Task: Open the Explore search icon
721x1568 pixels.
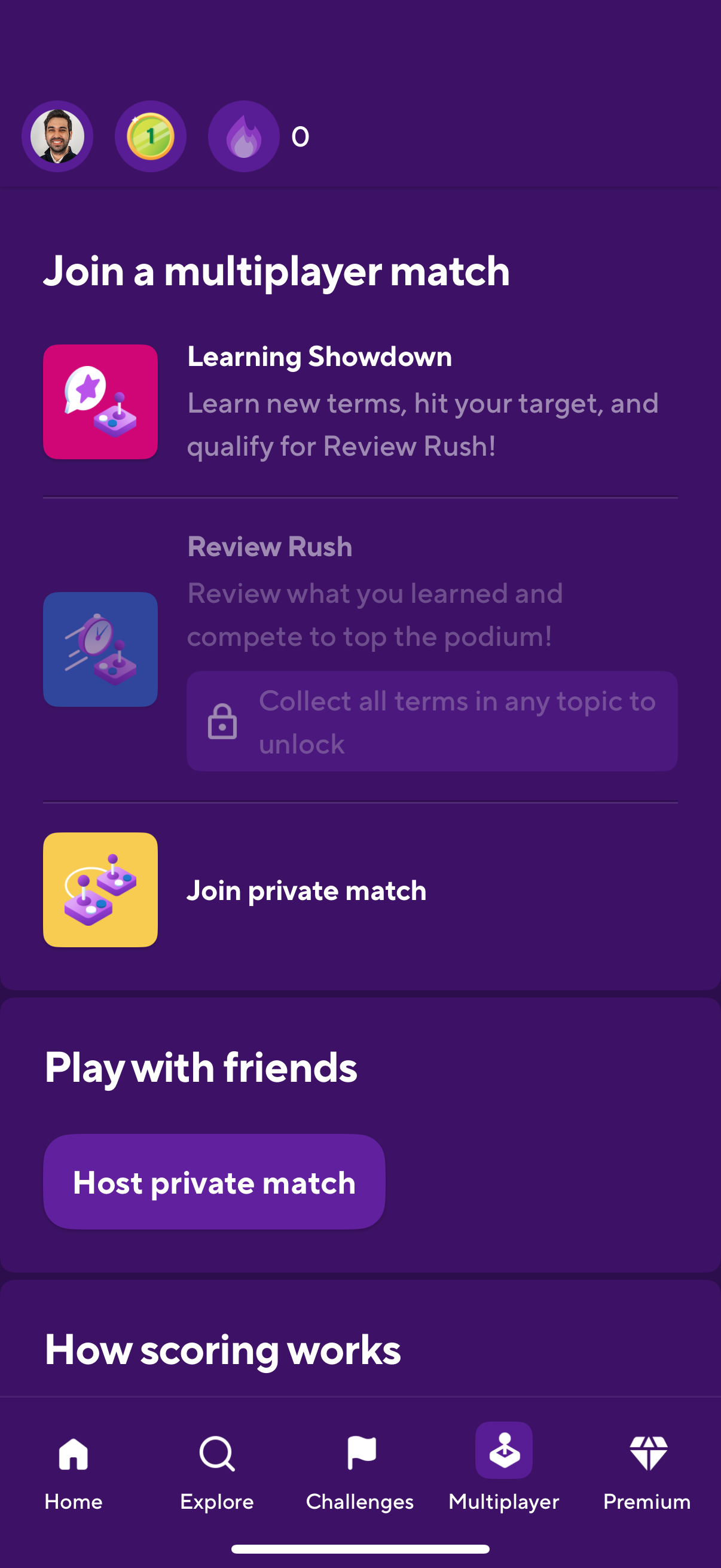Action: tap(216, 1448)
